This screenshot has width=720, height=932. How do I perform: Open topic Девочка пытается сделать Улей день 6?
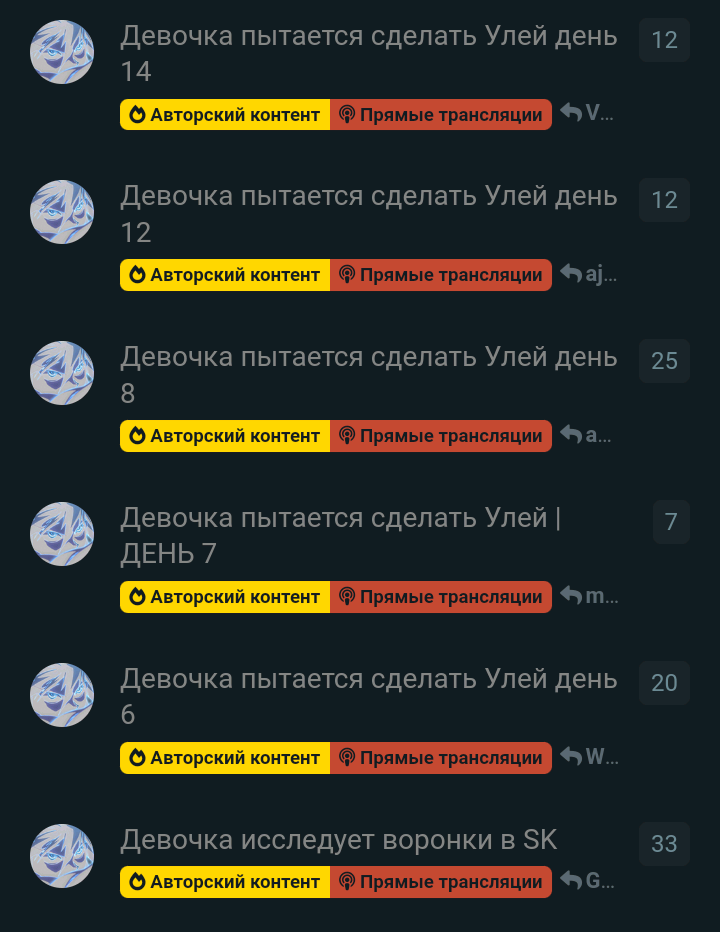368,681
